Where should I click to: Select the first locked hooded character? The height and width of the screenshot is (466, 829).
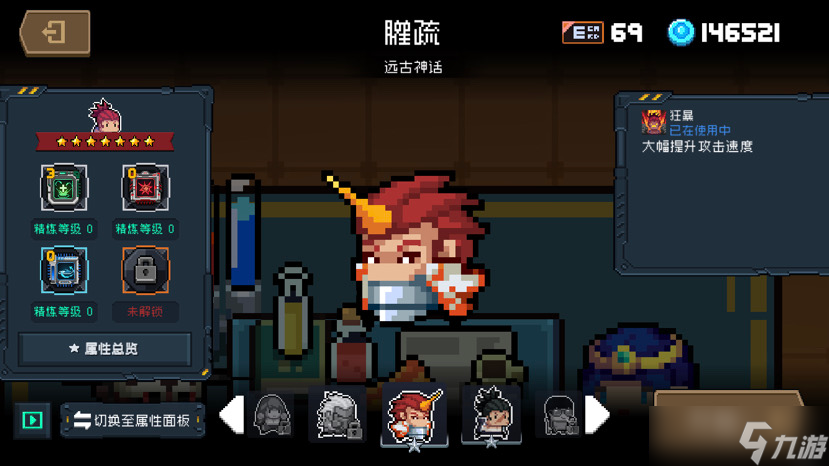[272, 414]
